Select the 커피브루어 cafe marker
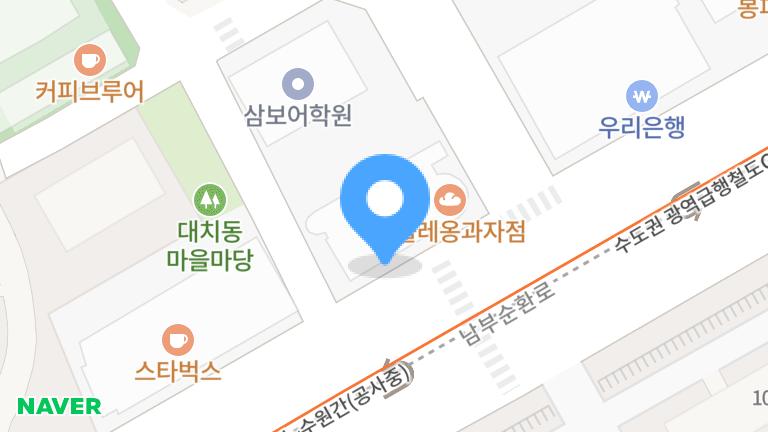 [90, 60]
